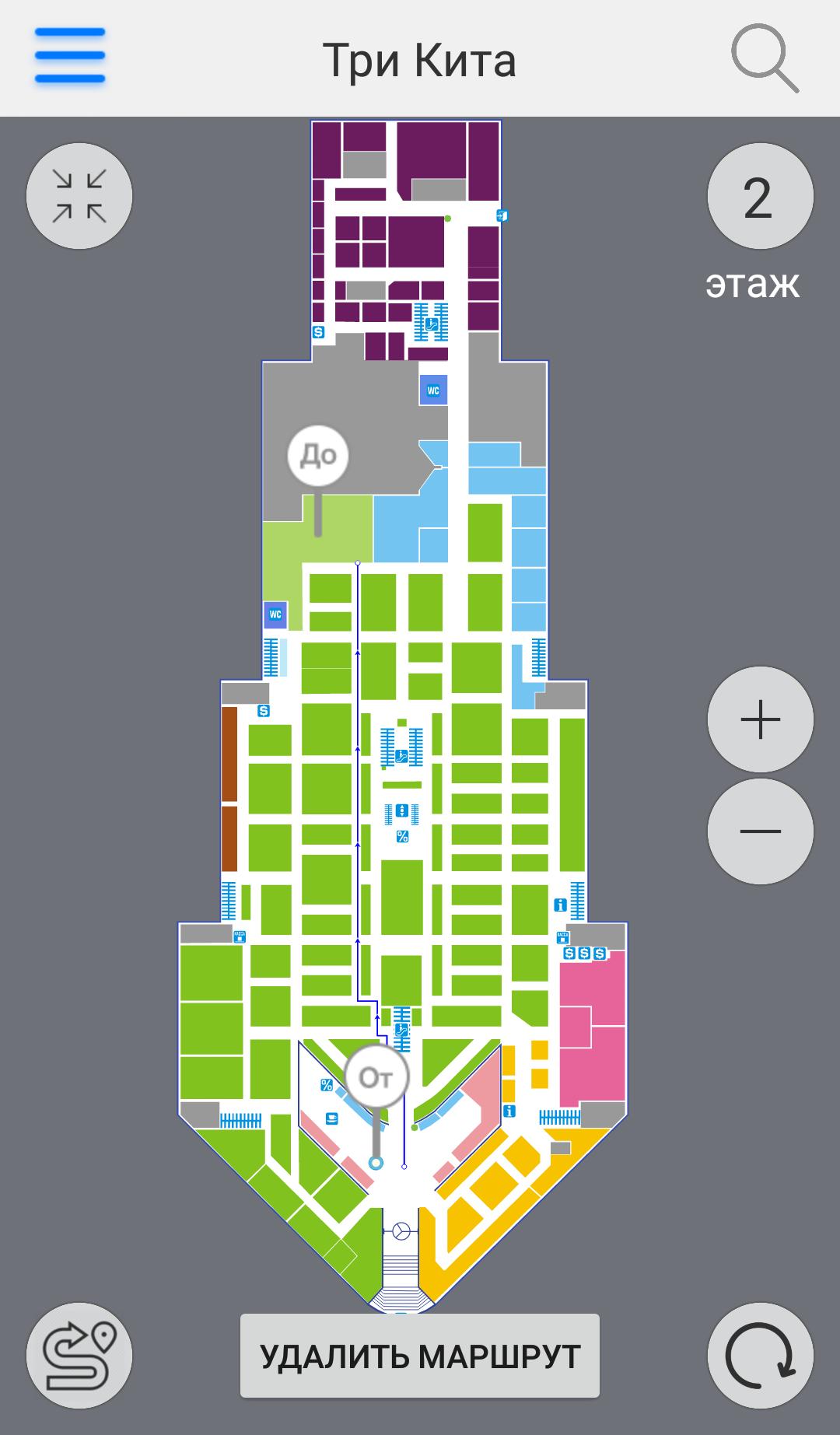The image size is (840, 1435).
Task: Zoom out of the map
Action: click(x=760, y=831)
